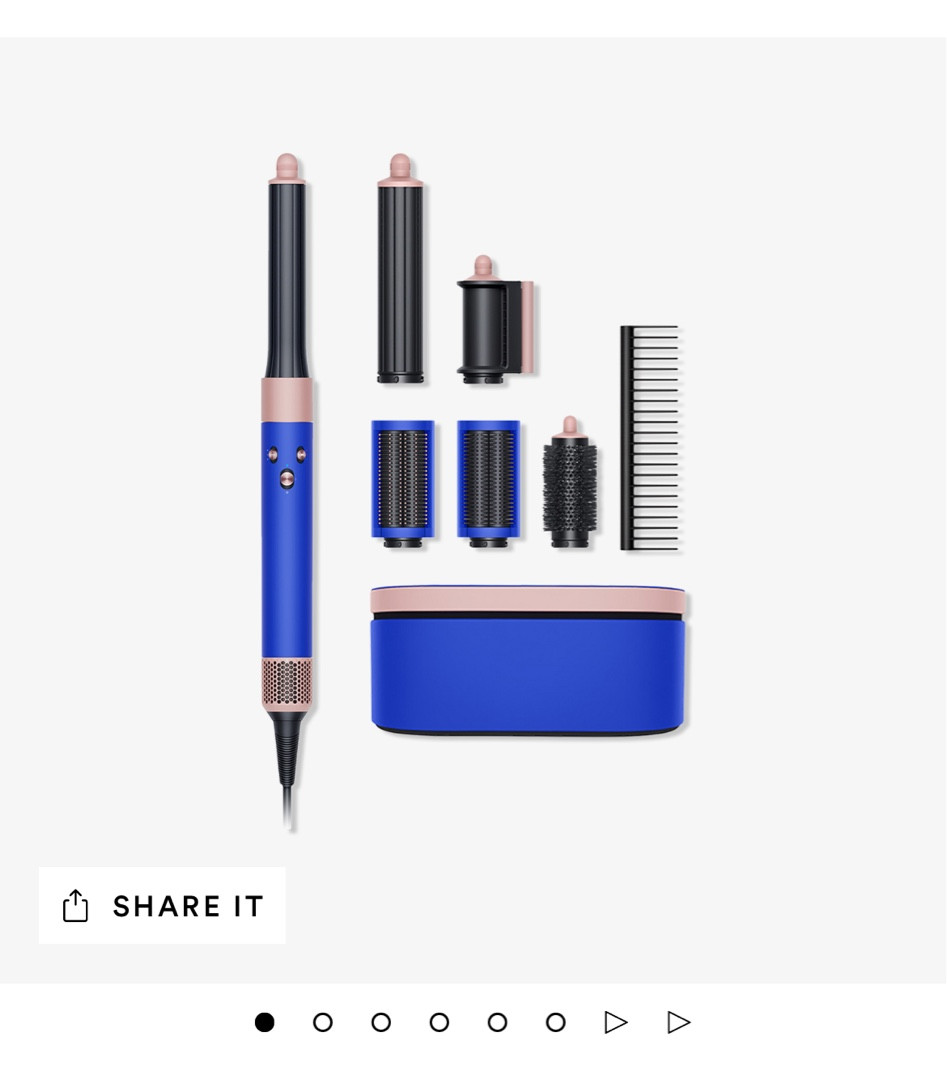
Task: Switch to the fifth gallery slide
Action: coord(496,1023)
